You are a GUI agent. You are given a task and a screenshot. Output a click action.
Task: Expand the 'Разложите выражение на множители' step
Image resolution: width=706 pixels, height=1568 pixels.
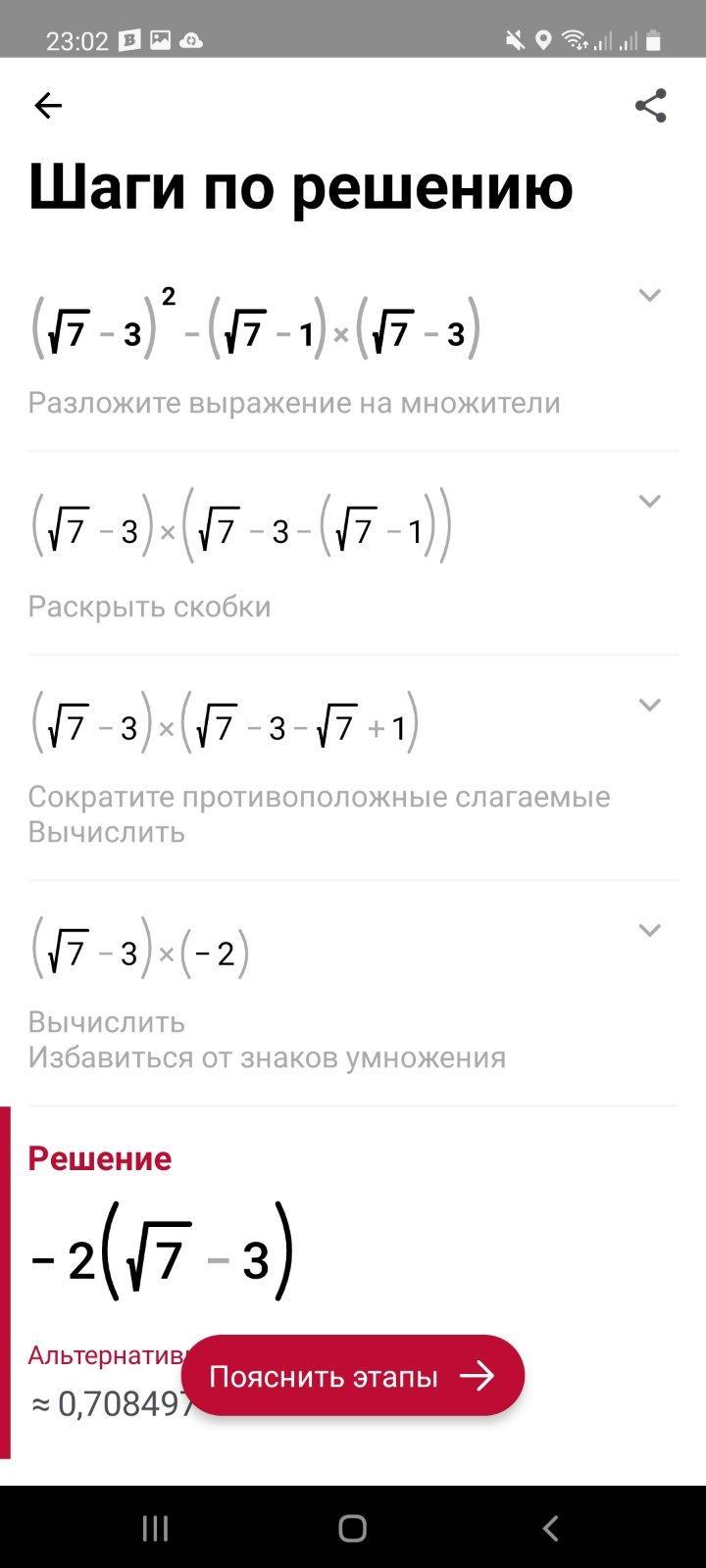pos(649,295)
